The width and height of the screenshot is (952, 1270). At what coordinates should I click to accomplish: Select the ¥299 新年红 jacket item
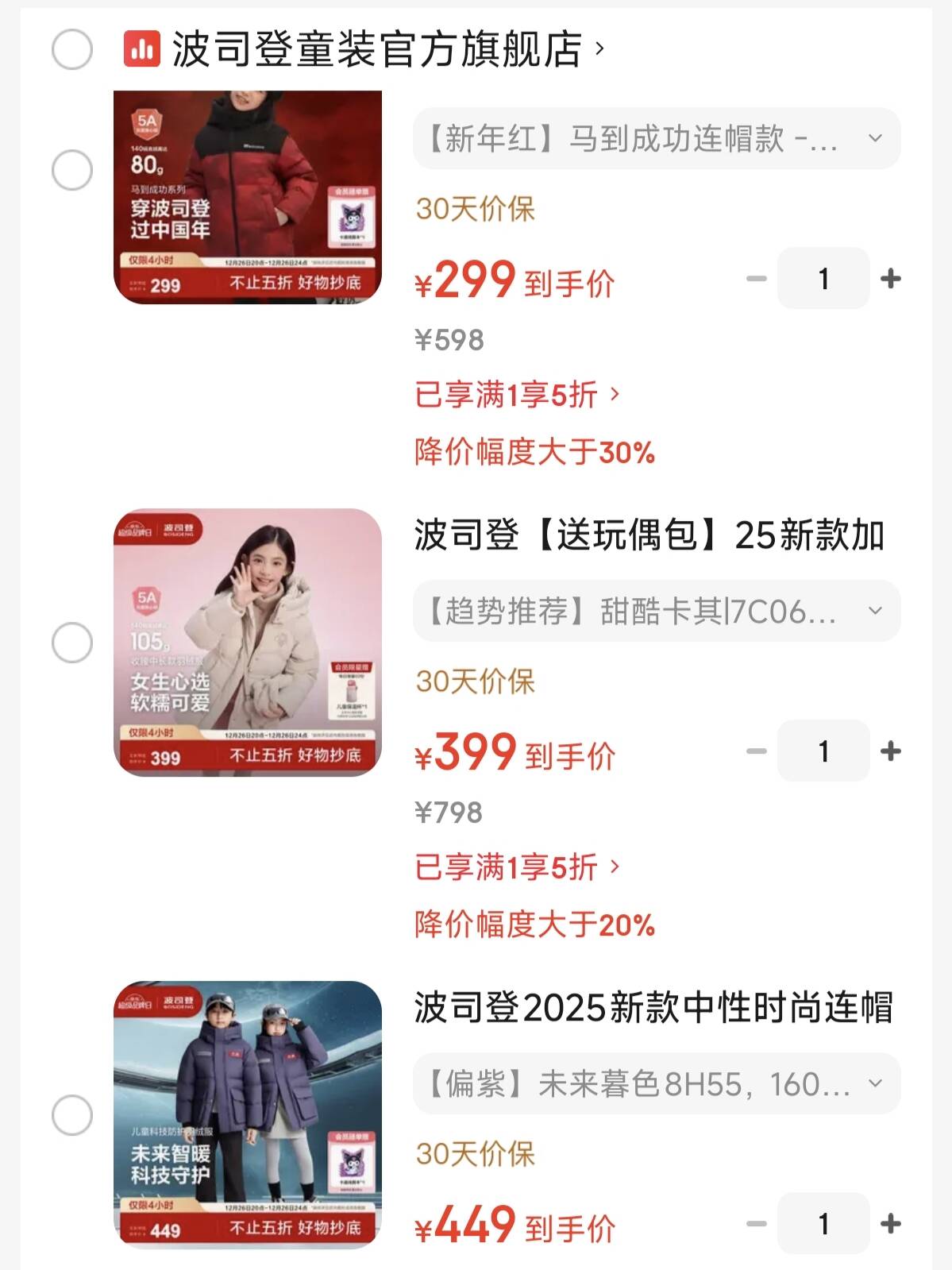click(72, 170)
